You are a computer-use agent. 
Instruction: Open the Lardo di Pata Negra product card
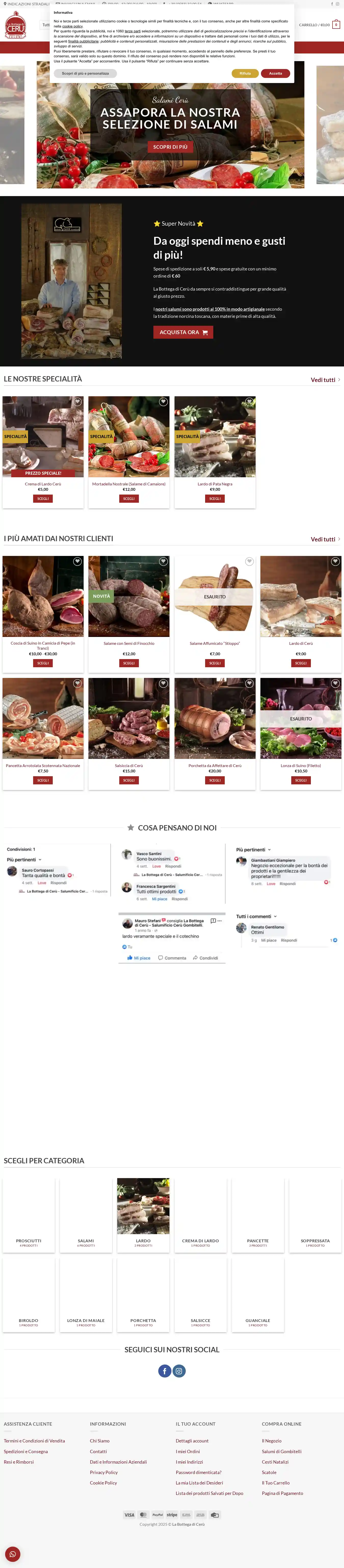(x=214, y=437)
